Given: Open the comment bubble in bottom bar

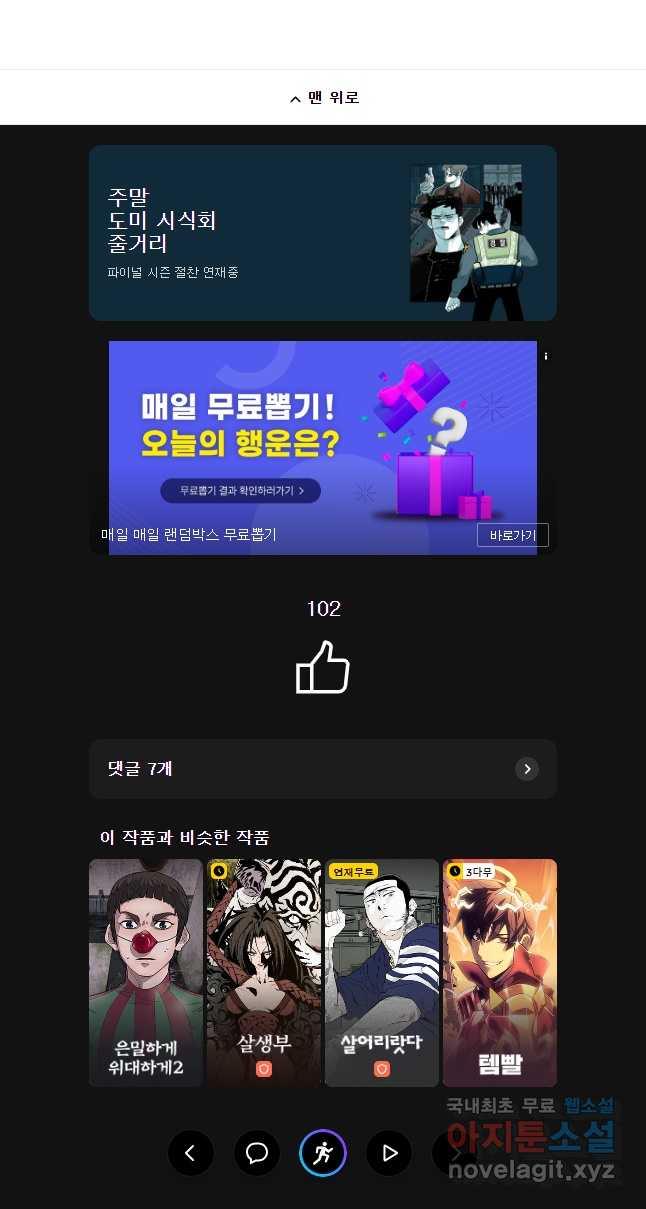Looking at the screenshot, I should coord(257,1153).
